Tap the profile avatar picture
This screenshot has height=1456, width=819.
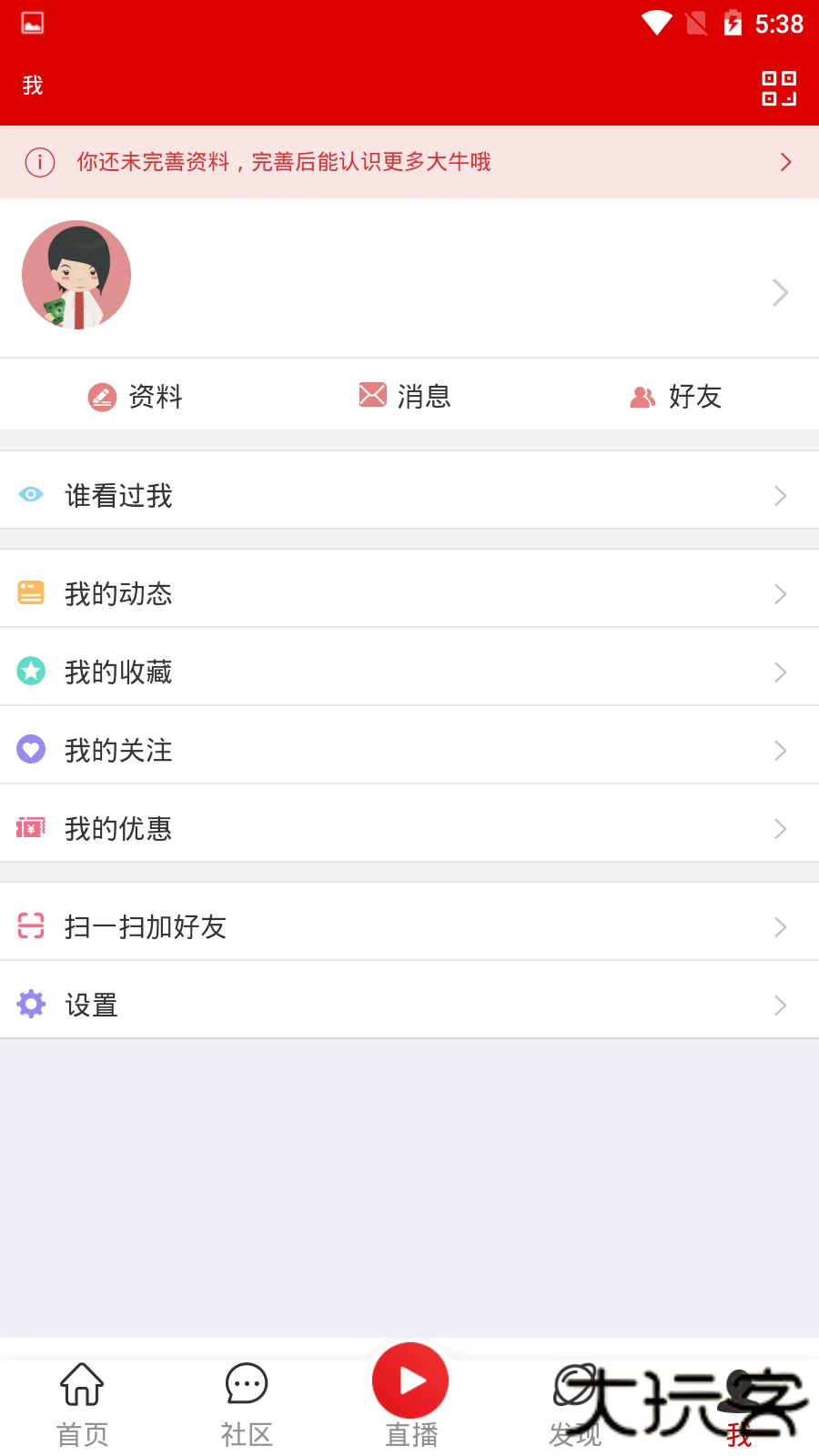(76, 274)
